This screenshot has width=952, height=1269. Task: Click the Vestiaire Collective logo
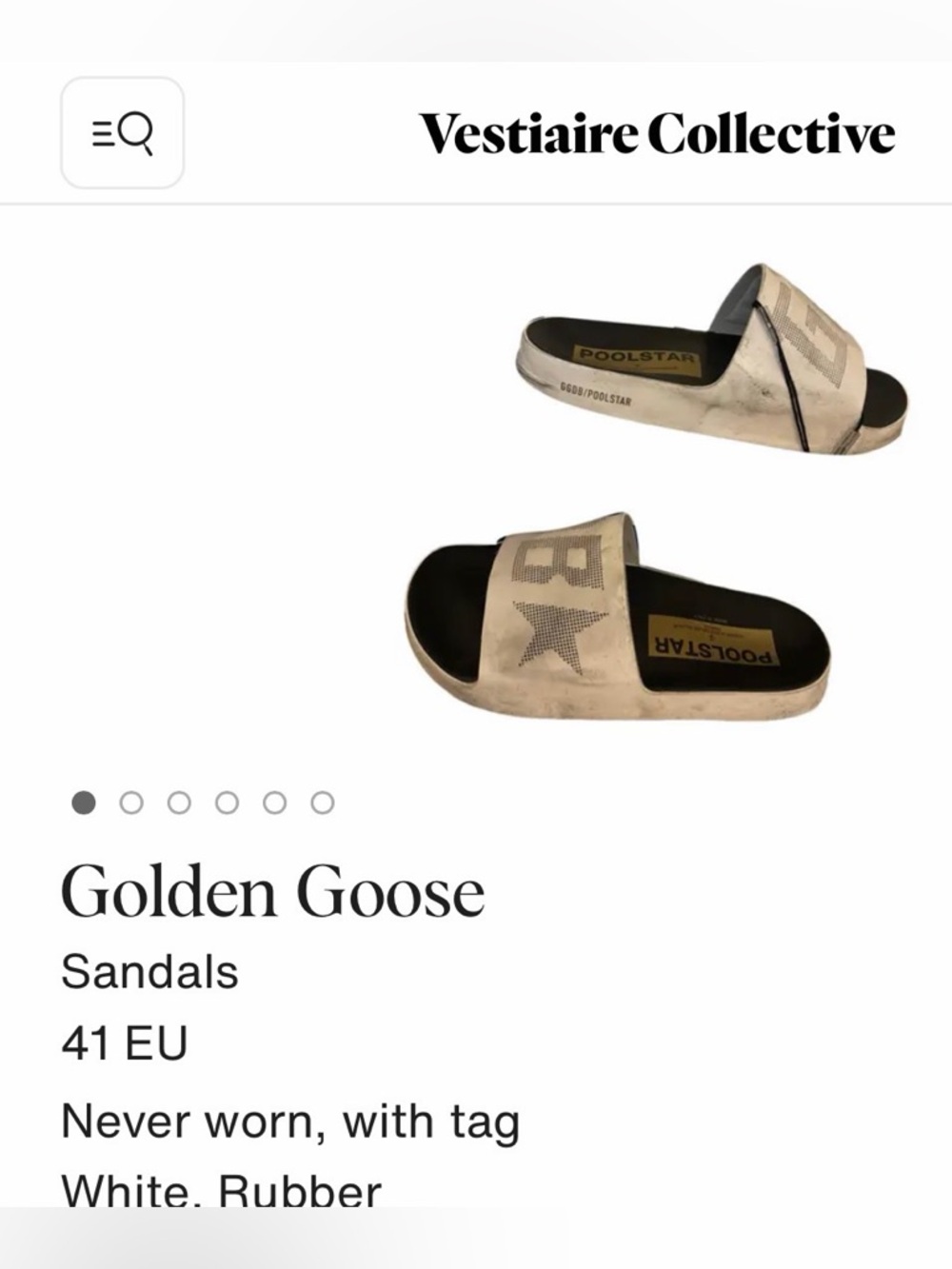tap(658, 133)
